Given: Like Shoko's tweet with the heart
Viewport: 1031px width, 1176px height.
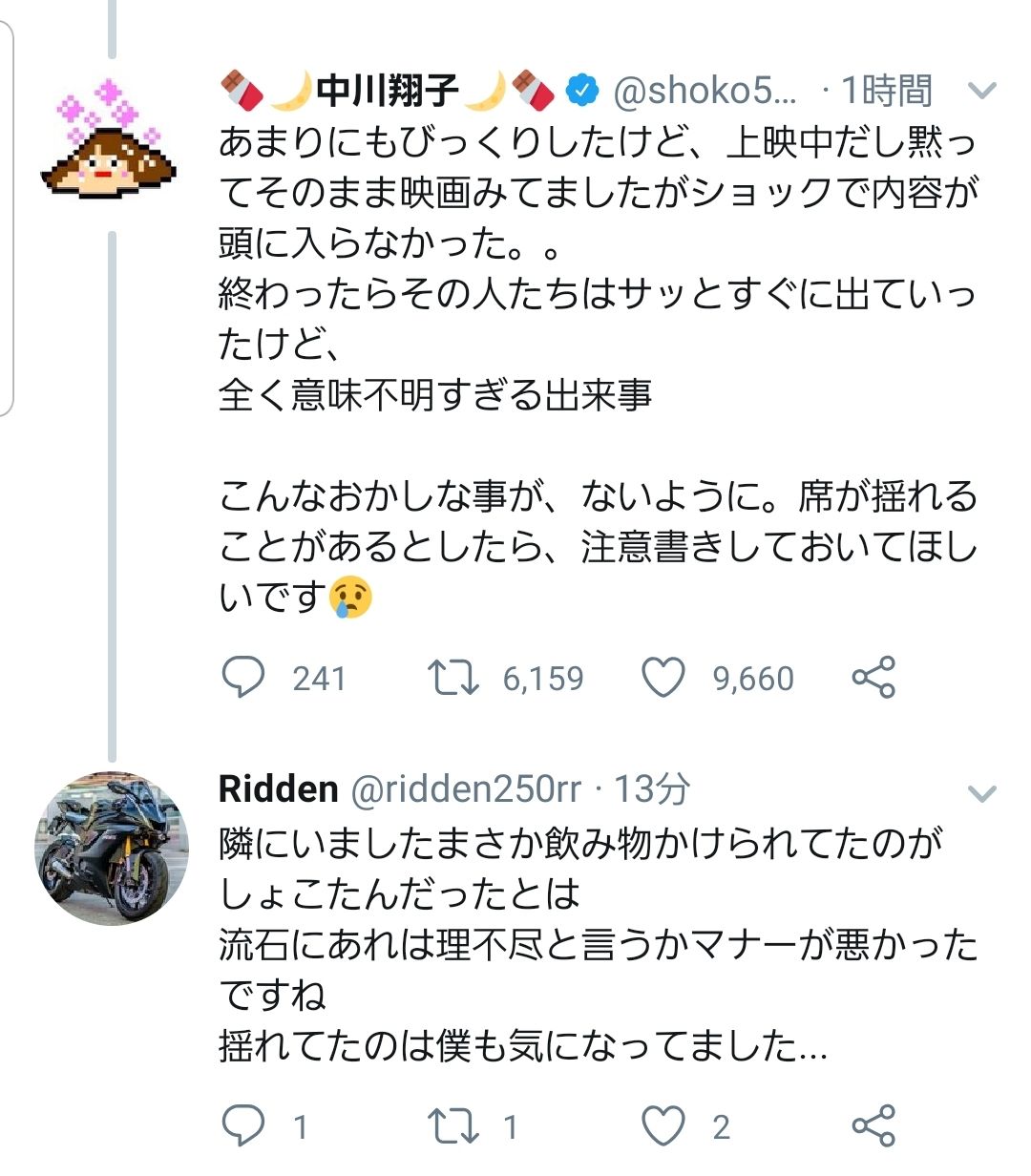Looking at the screenshot, I should click(x=668, y=678).
